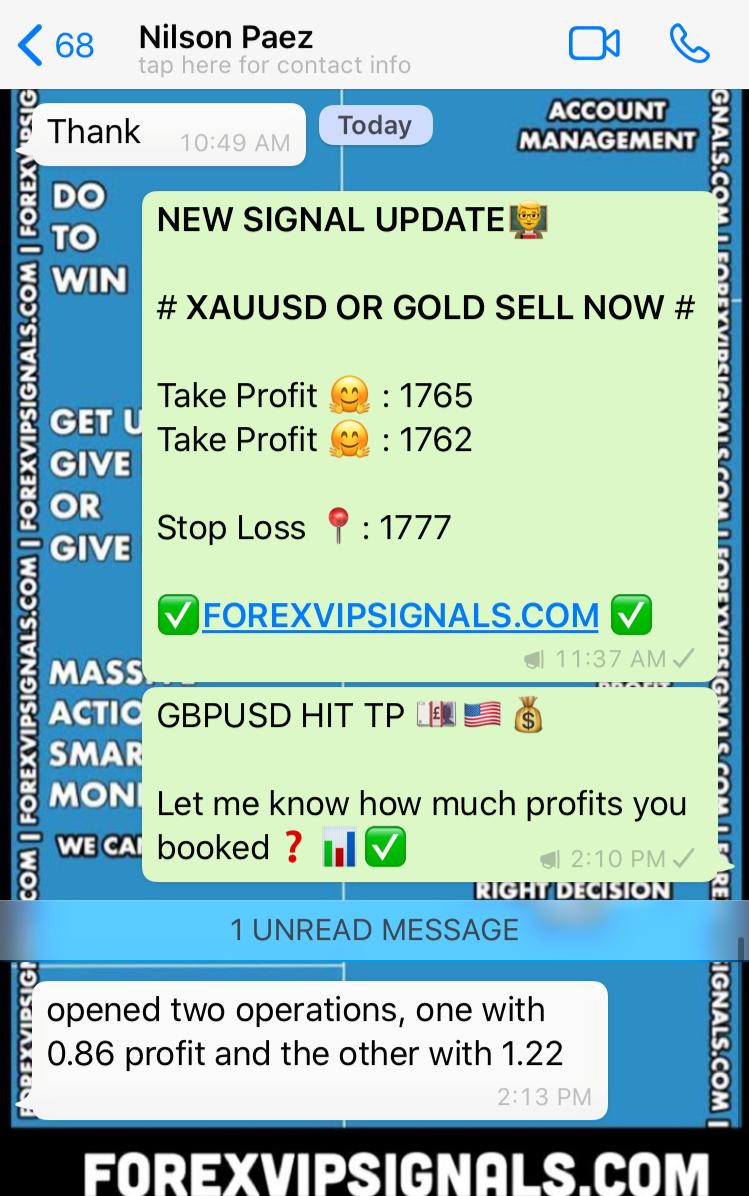Open the FOREXVIPSIGNALS.COM link in message

pyautogui.click(x=400, y=615)
